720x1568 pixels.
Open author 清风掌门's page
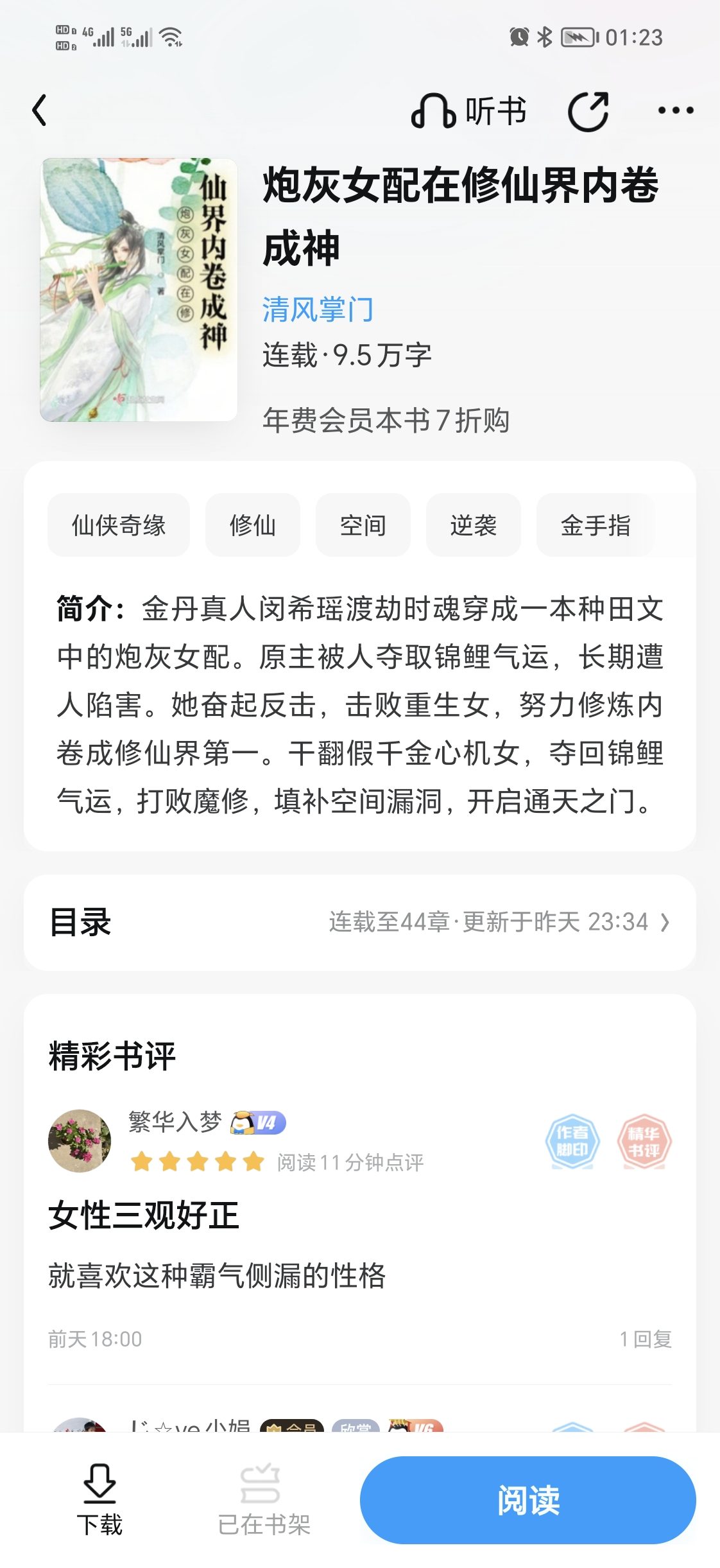[x=318, y=309]
